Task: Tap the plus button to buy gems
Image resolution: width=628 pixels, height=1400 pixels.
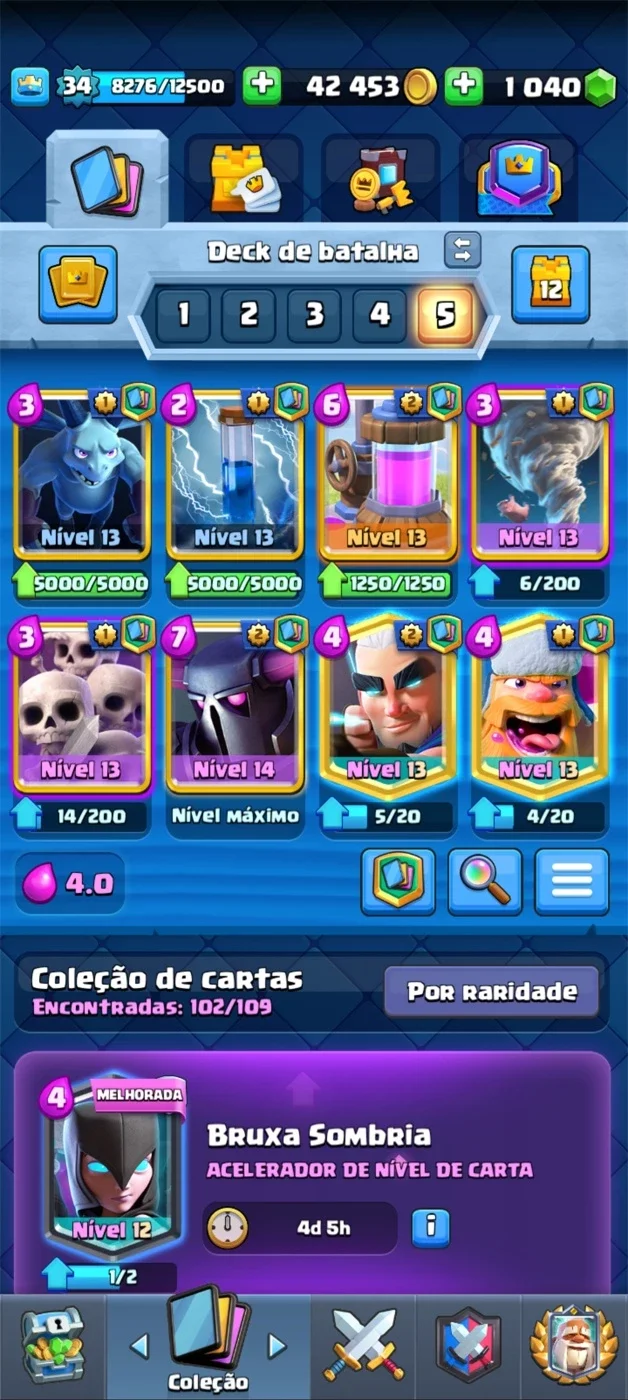Action: (463, 86)
